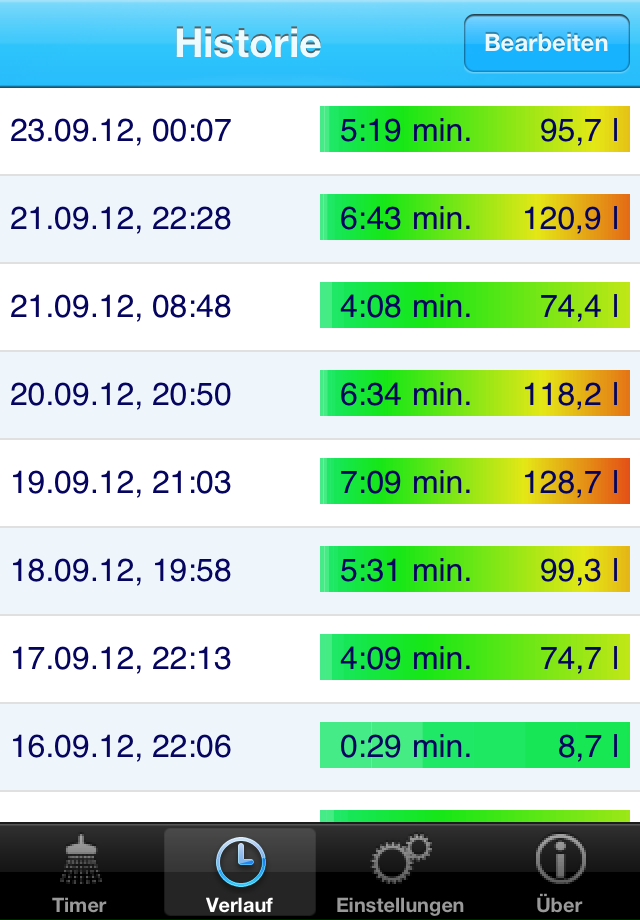Go to the Über info tab
This screenshot has height=920, width=640.
click(560, 873)
